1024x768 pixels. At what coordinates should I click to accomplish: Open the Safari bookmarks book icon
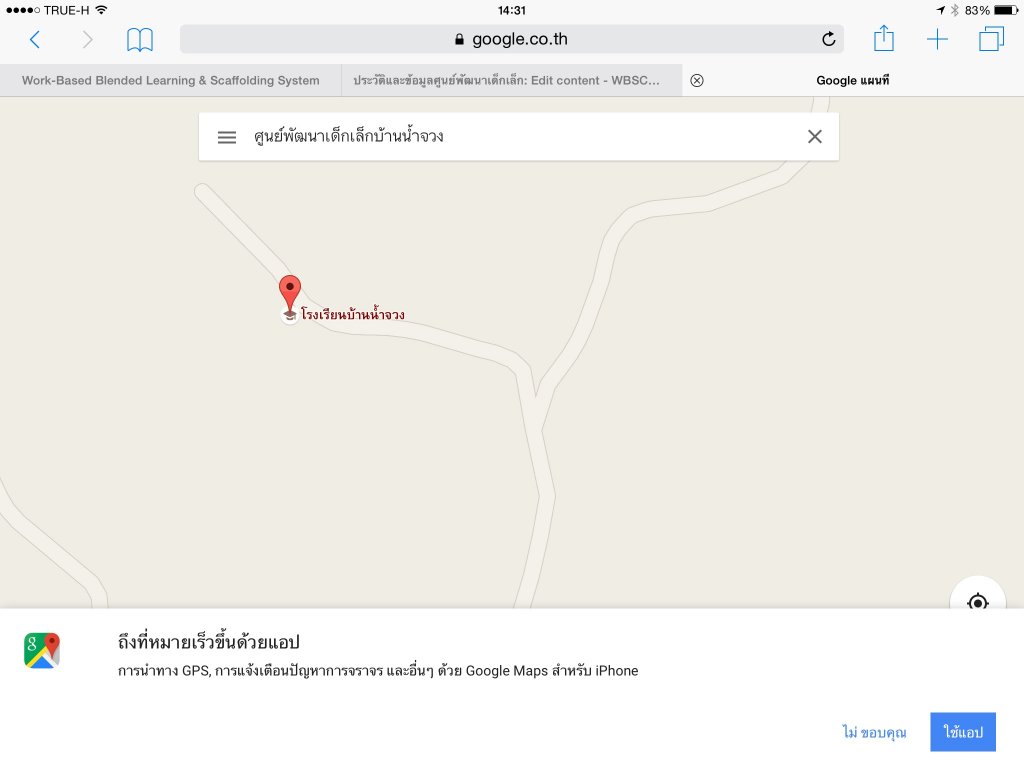[x=140, y=40]
